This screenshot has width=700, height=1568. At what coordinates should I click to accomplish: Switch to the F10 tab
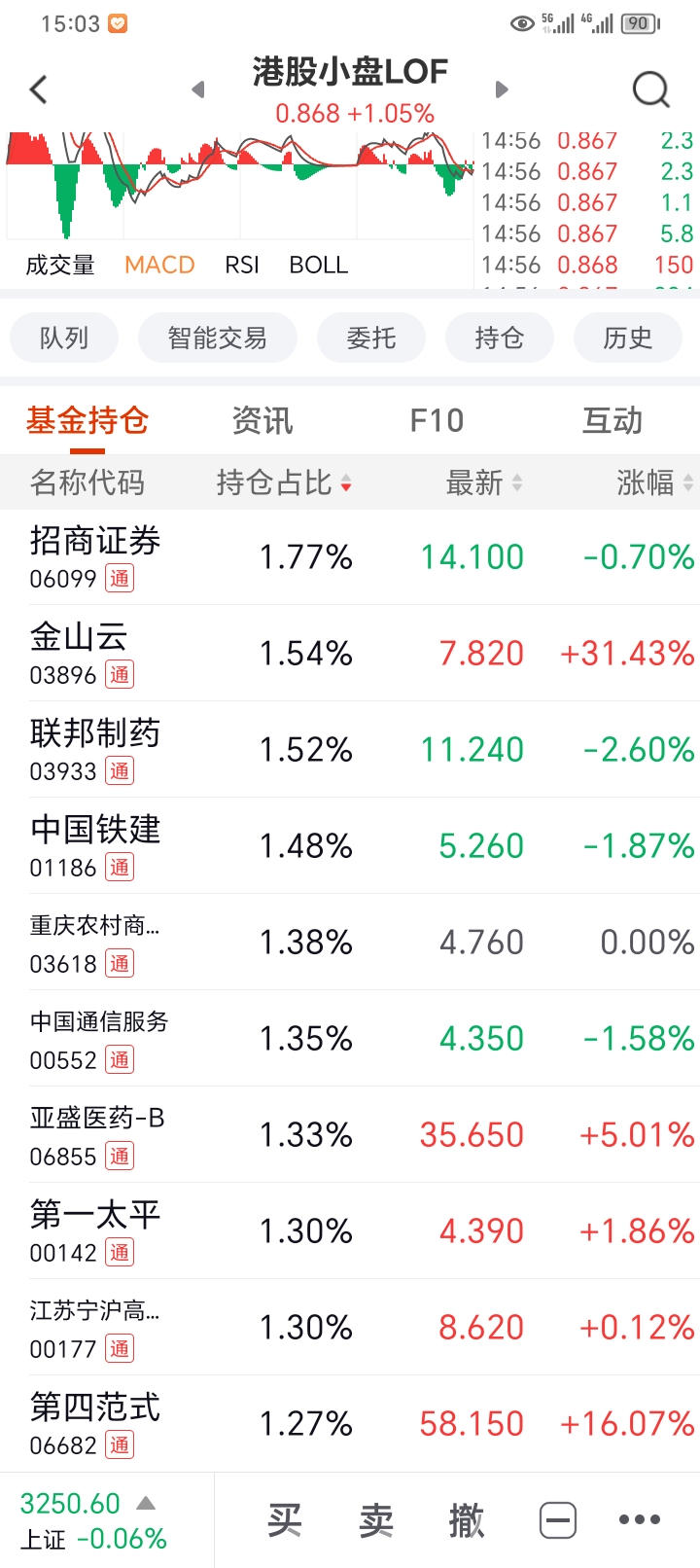click(437, 420)
